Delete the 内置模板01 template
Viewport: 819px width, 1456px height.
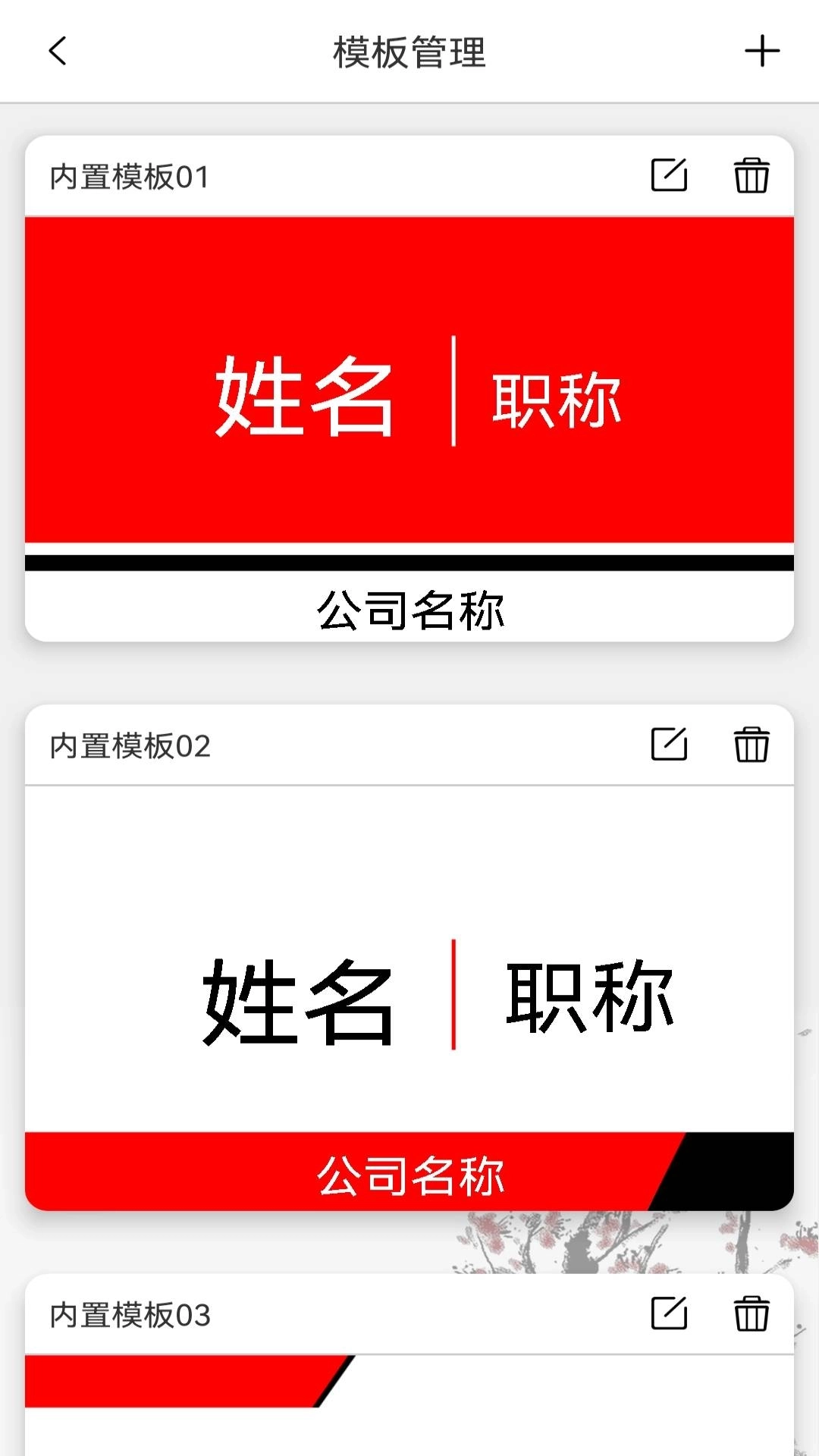[x=752, y=176]
